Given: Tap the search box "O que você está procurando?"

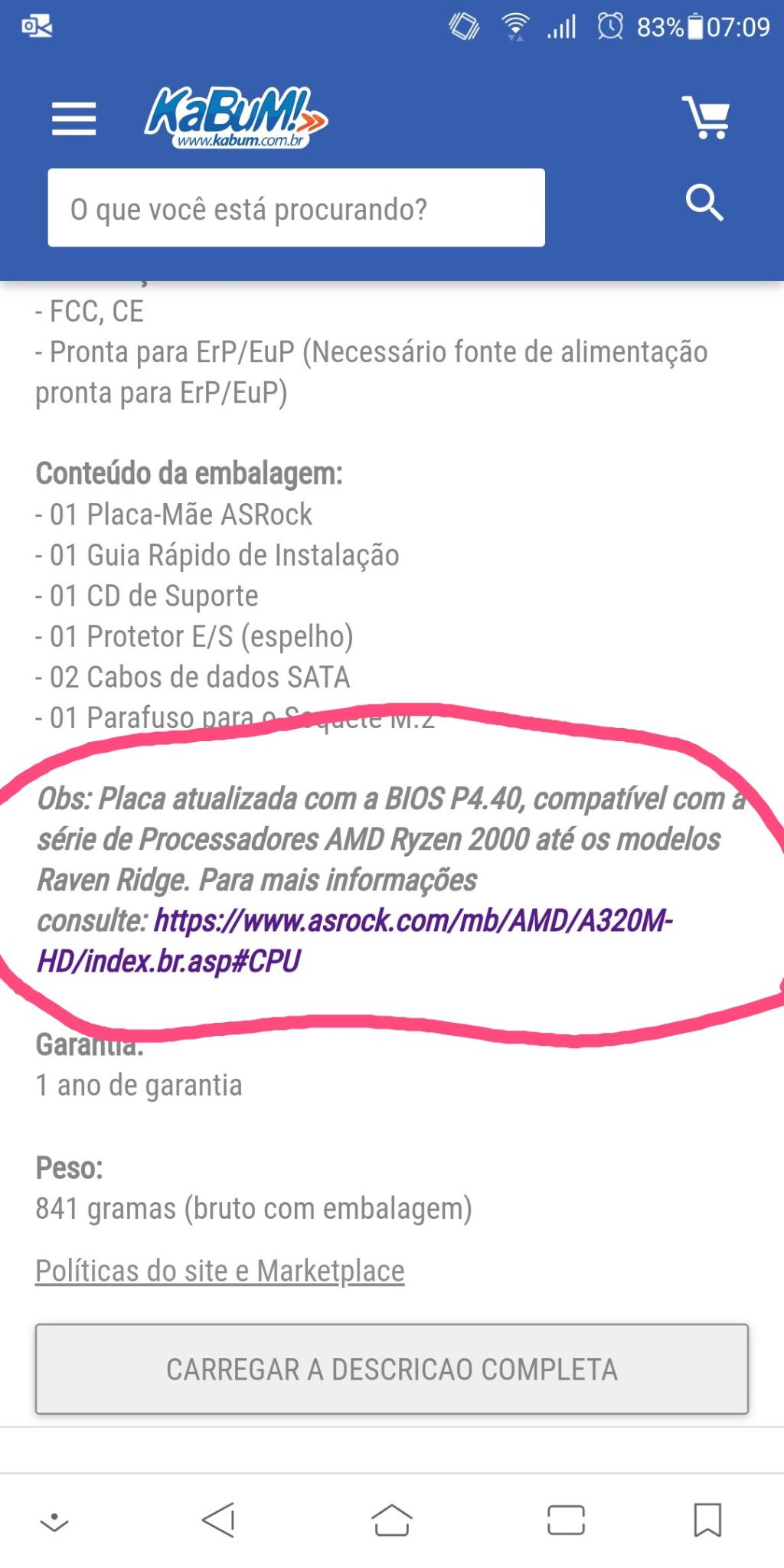Looking at the screenshot, I should tap(296, 207).
